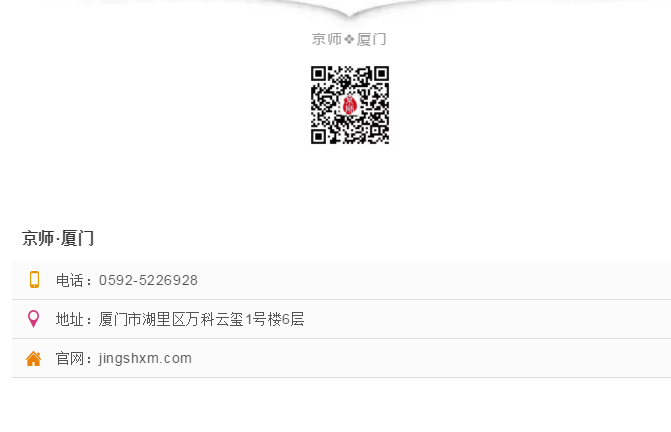
Task: Call the phone number 0592-5226928
Action: coord(148,281)
